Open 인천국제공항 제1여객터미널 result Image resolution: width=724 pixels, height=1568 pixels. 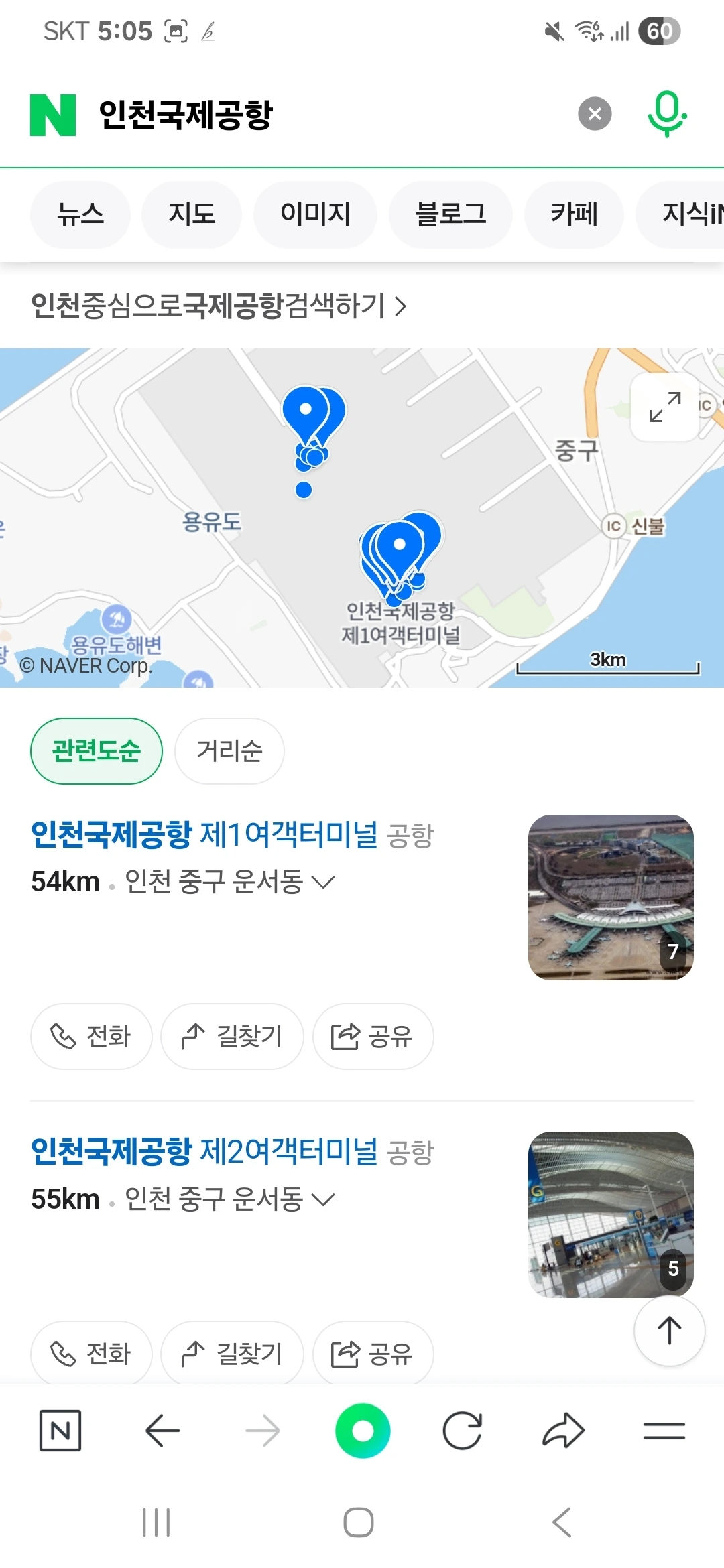[x=204, y=835]
